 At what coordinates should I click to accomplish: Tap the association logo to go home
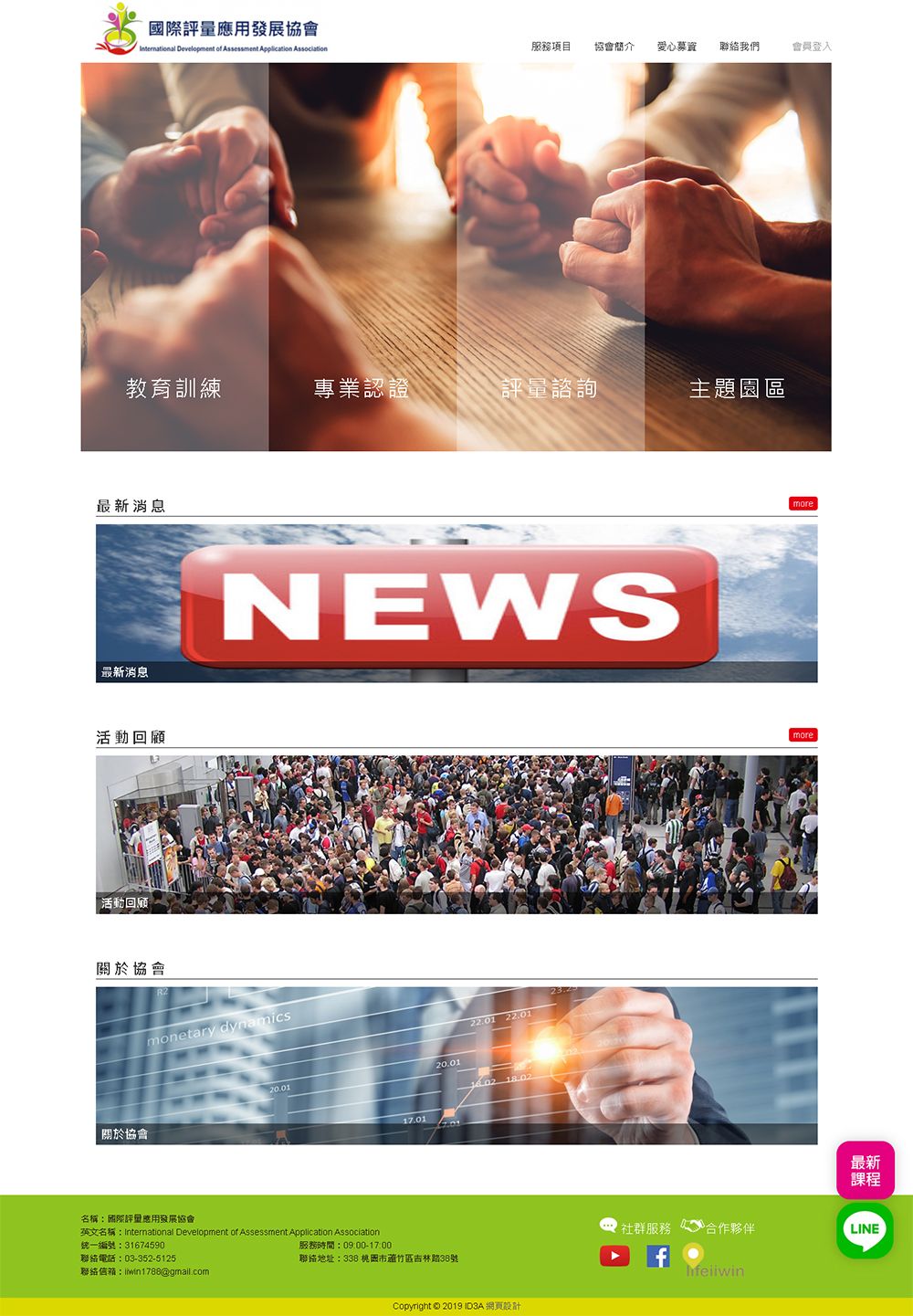point(212,30)
